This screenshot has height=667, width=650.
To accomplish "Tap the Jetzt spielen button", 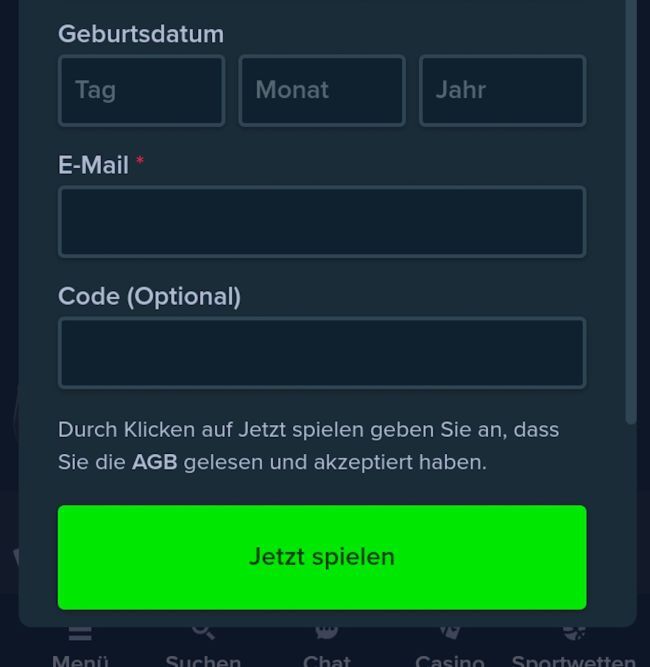I will coord(321,557).
